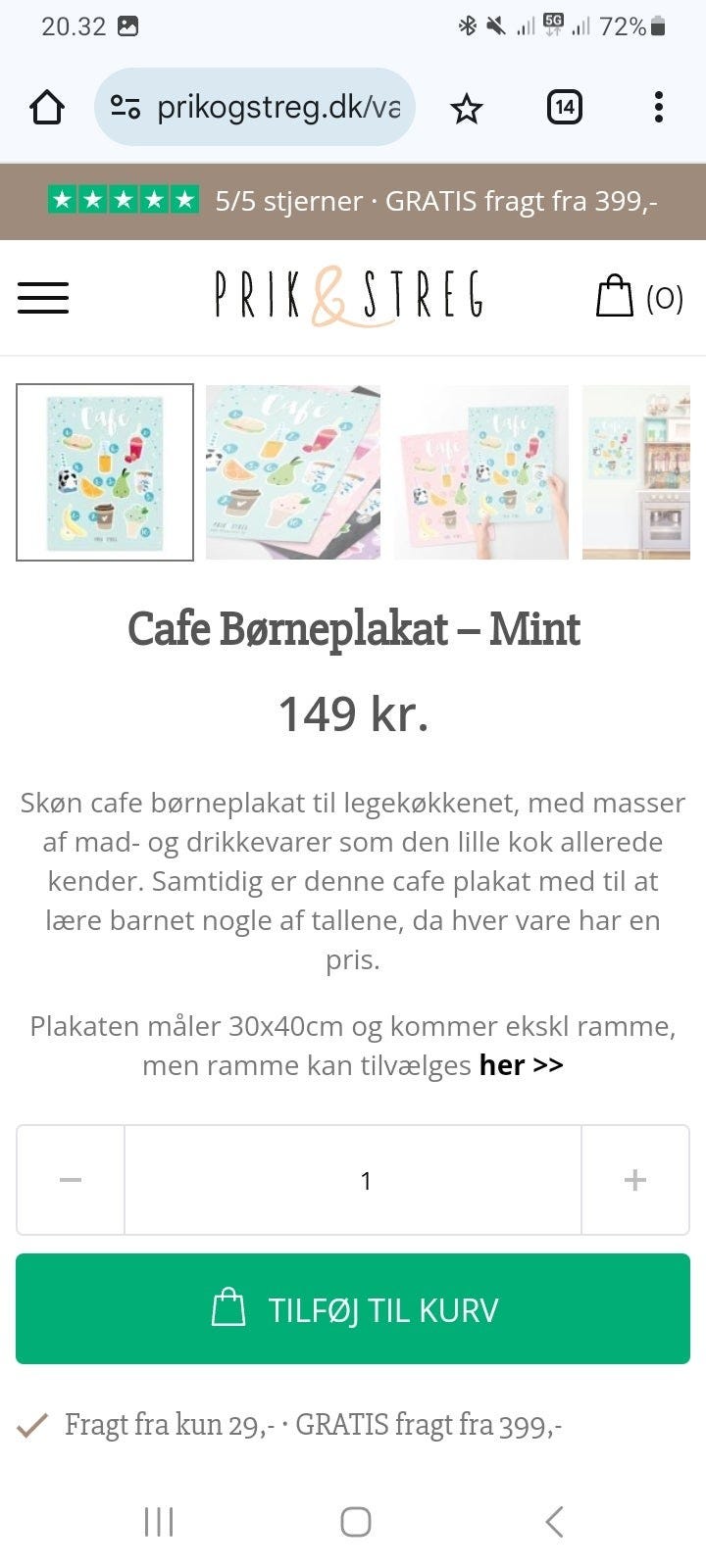Open the hamburger navigation menu
The height and width of the screenshot is (1568, 706).
coord(43,297)
